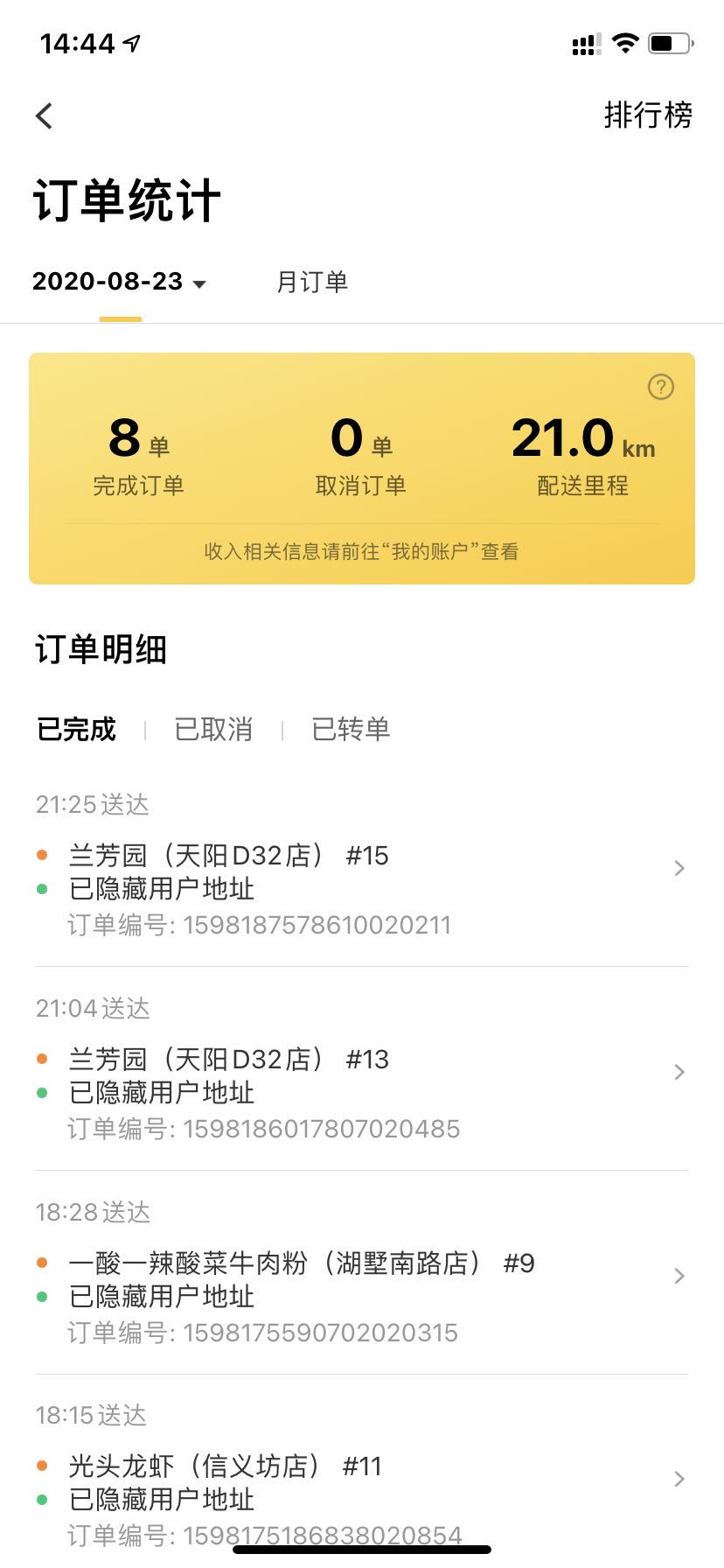Open the help question-mark icon

click(661, 387)
